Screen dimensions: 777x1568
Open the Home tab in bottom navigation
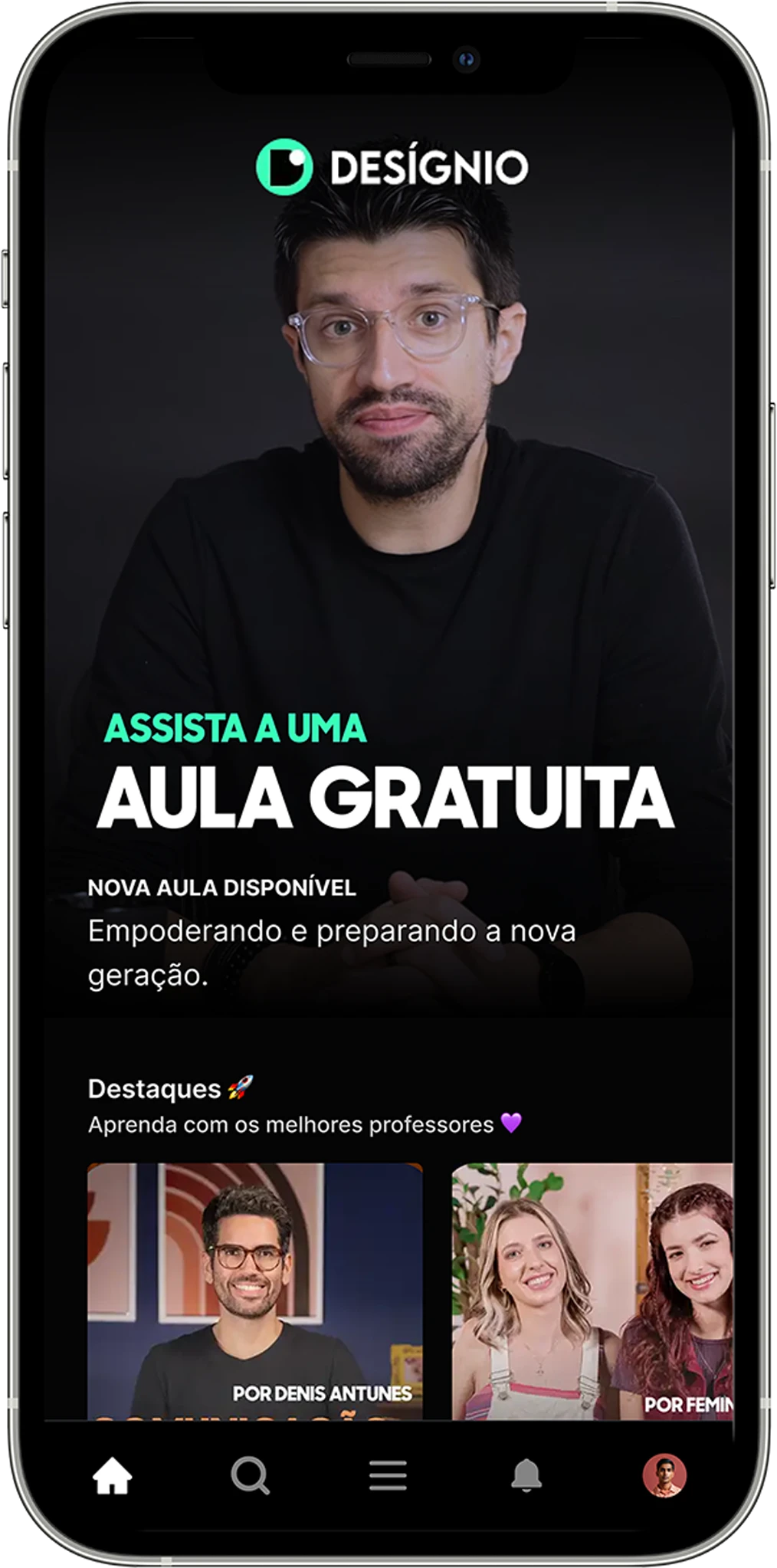point(113,1475)
